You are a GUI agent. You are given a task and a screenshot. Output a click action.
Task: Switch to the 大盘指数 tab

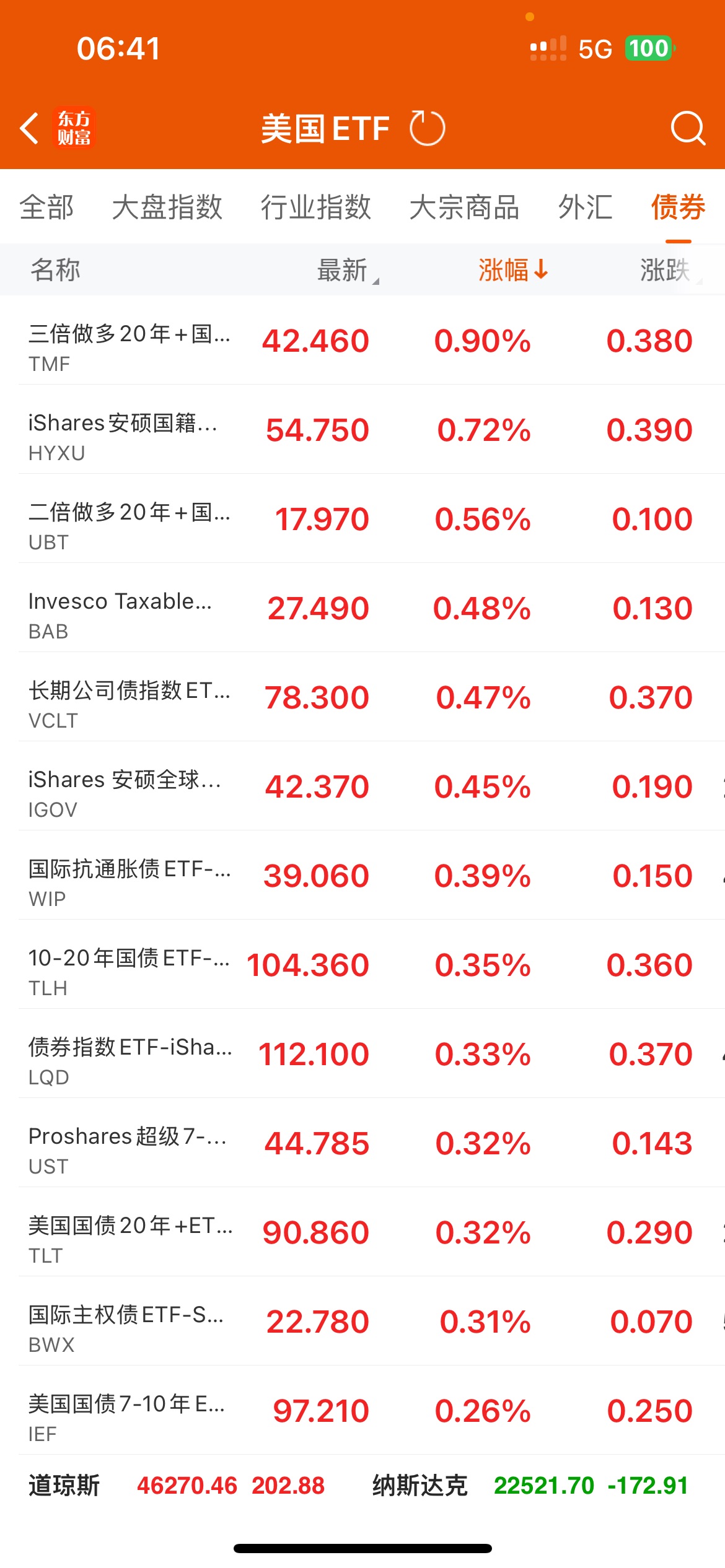tap(167, 207)
